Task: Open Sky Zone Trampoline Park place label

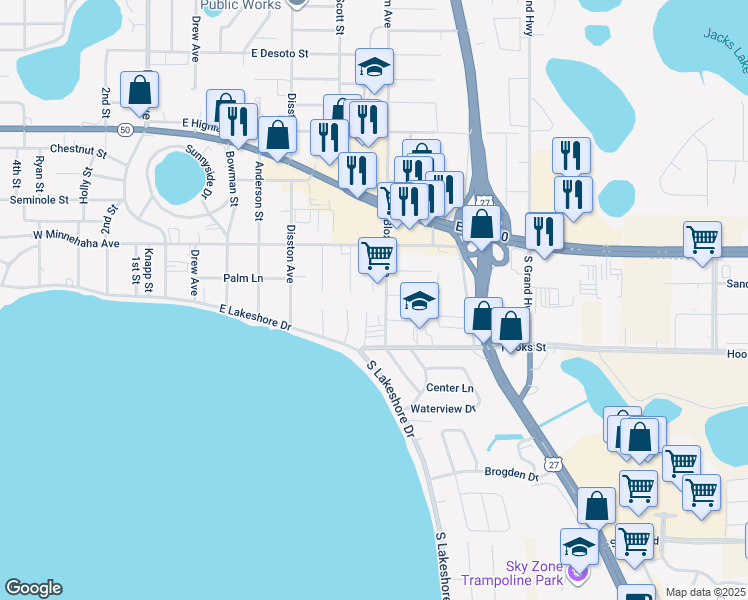Action: 512,573
